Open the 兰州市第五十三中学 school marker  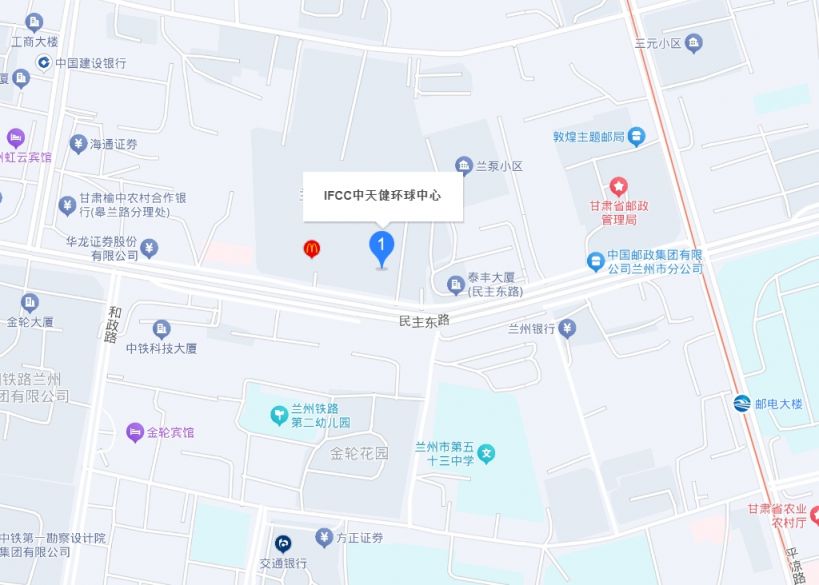point(486,453)
